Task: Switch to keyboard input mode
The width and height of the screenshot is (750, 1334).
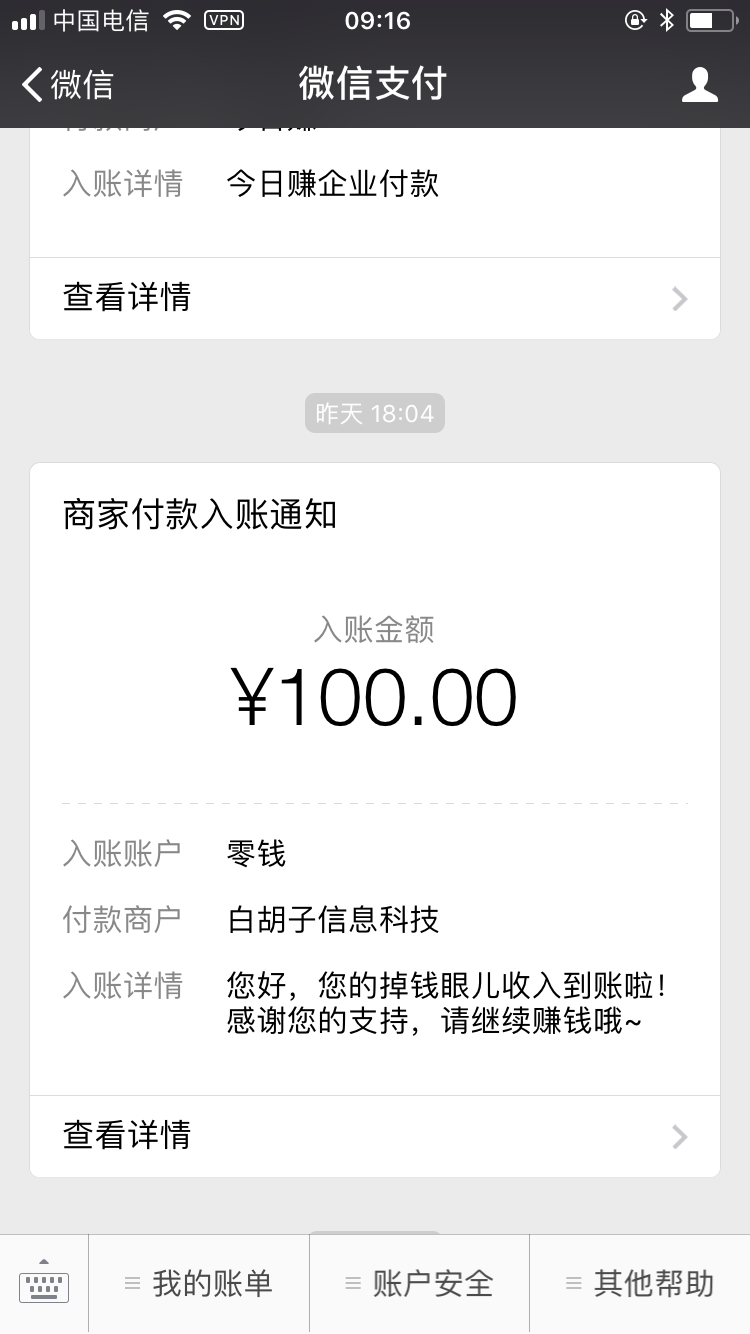Action: [x=44, y=1284]
